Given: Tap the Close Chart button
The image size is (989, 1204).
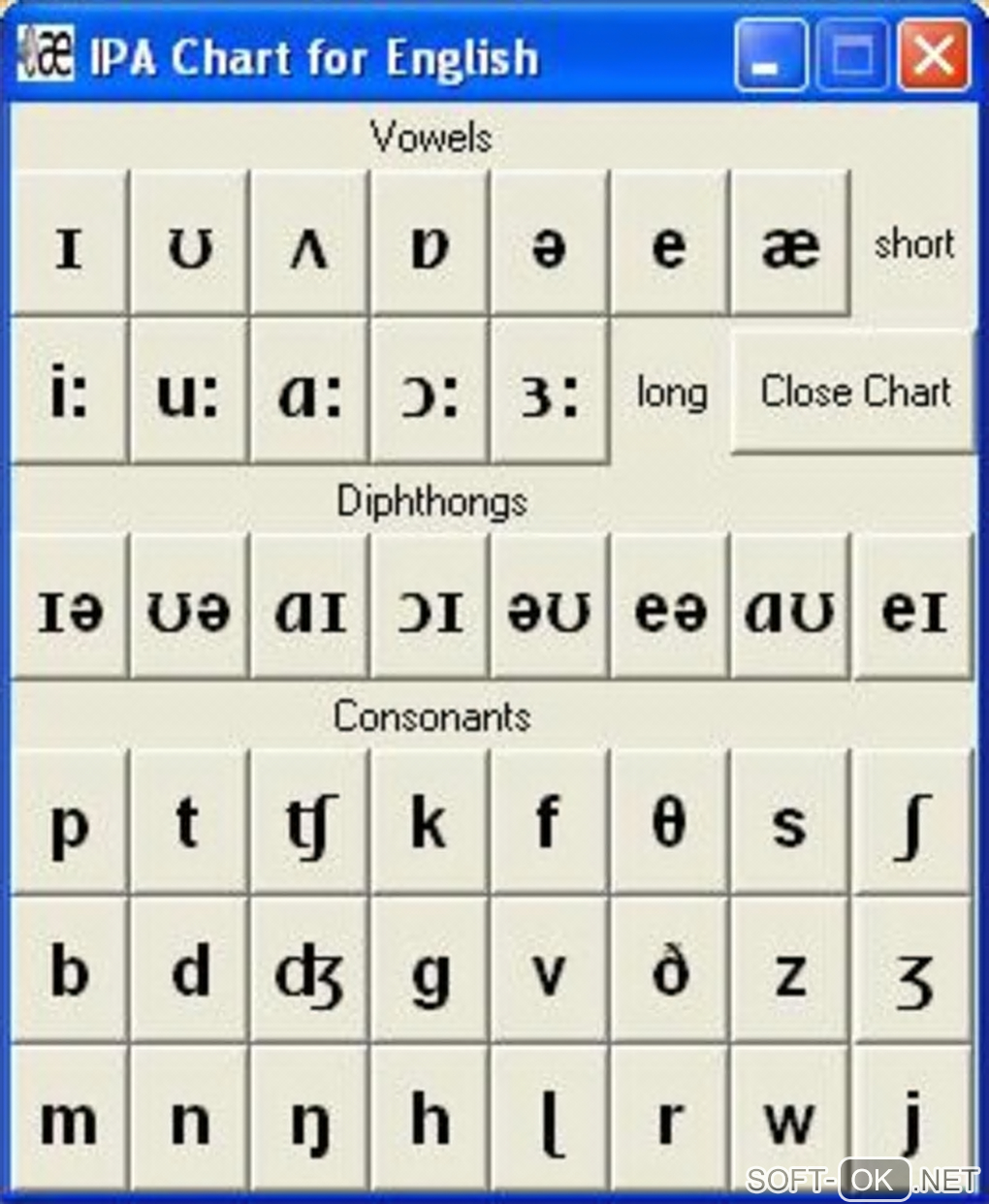Looking at the screenshot, I should [852, 392].
